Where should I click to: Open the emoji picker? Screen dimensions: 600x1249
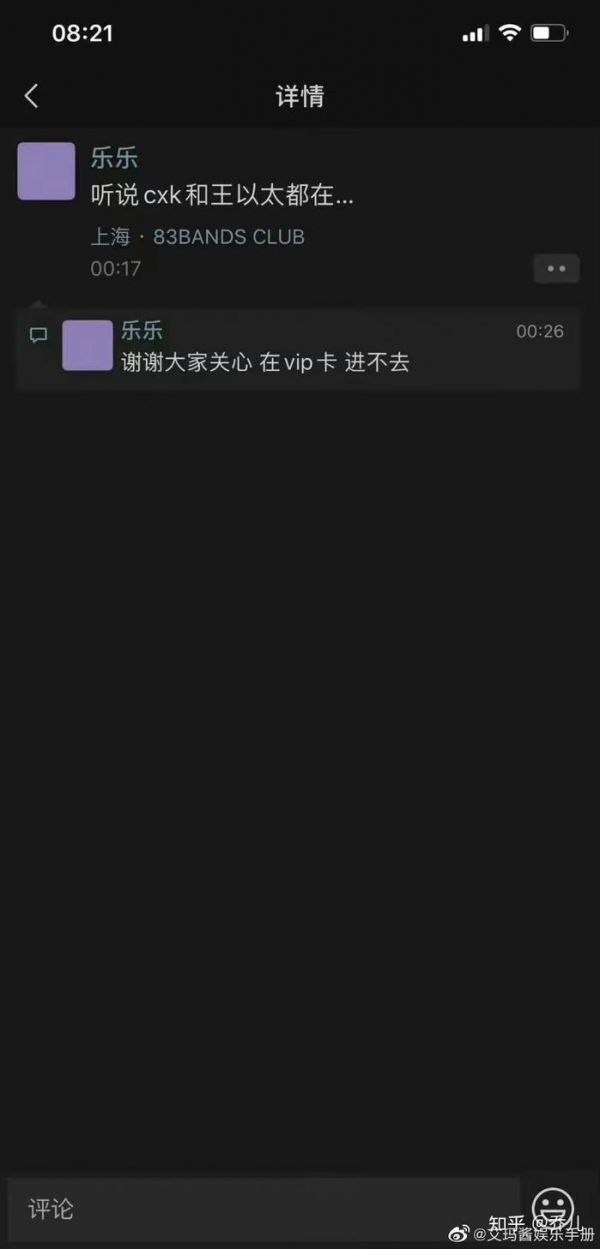click(552, 1207)
